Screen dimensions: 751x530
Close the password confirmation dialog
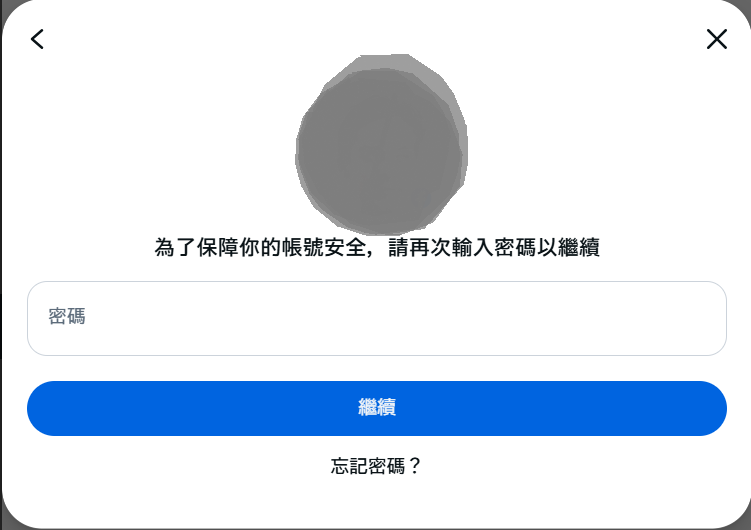pyautogui.click(x=716, y=39)
